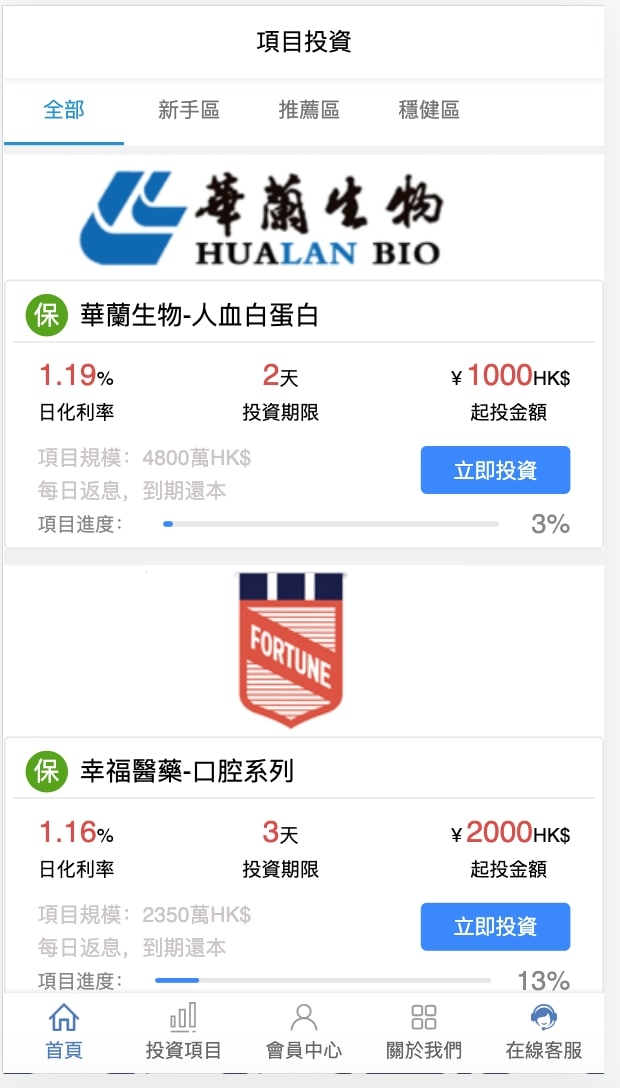Tap 立即投資 for 幸福醫藥-口腔系列
This screenshot has height=1088, width=620.
pyautogui.click(x=495, y=927)
